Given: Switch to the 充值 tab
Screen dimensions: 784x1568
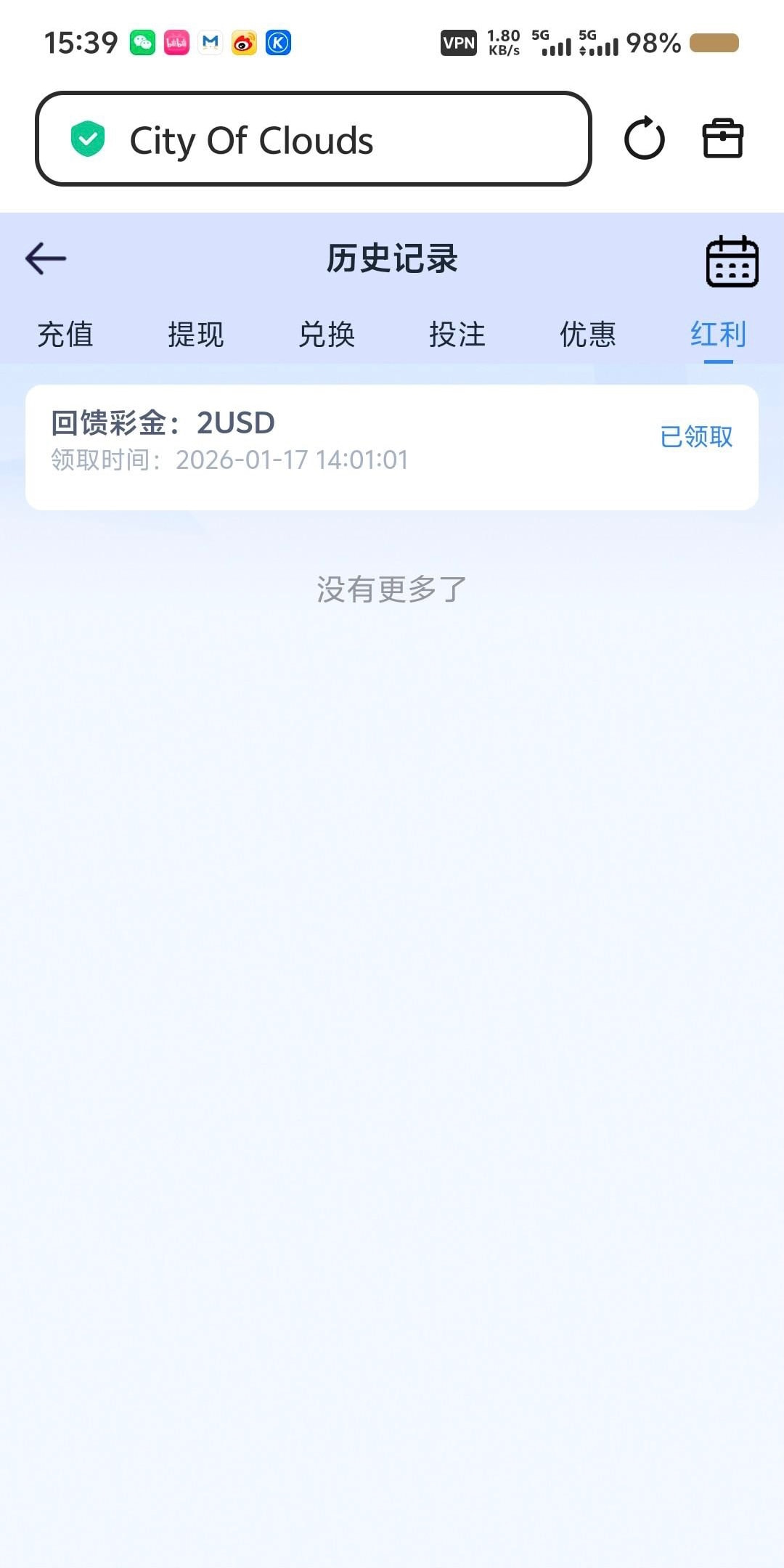Looking at the screenshot, I should point(65,335).
